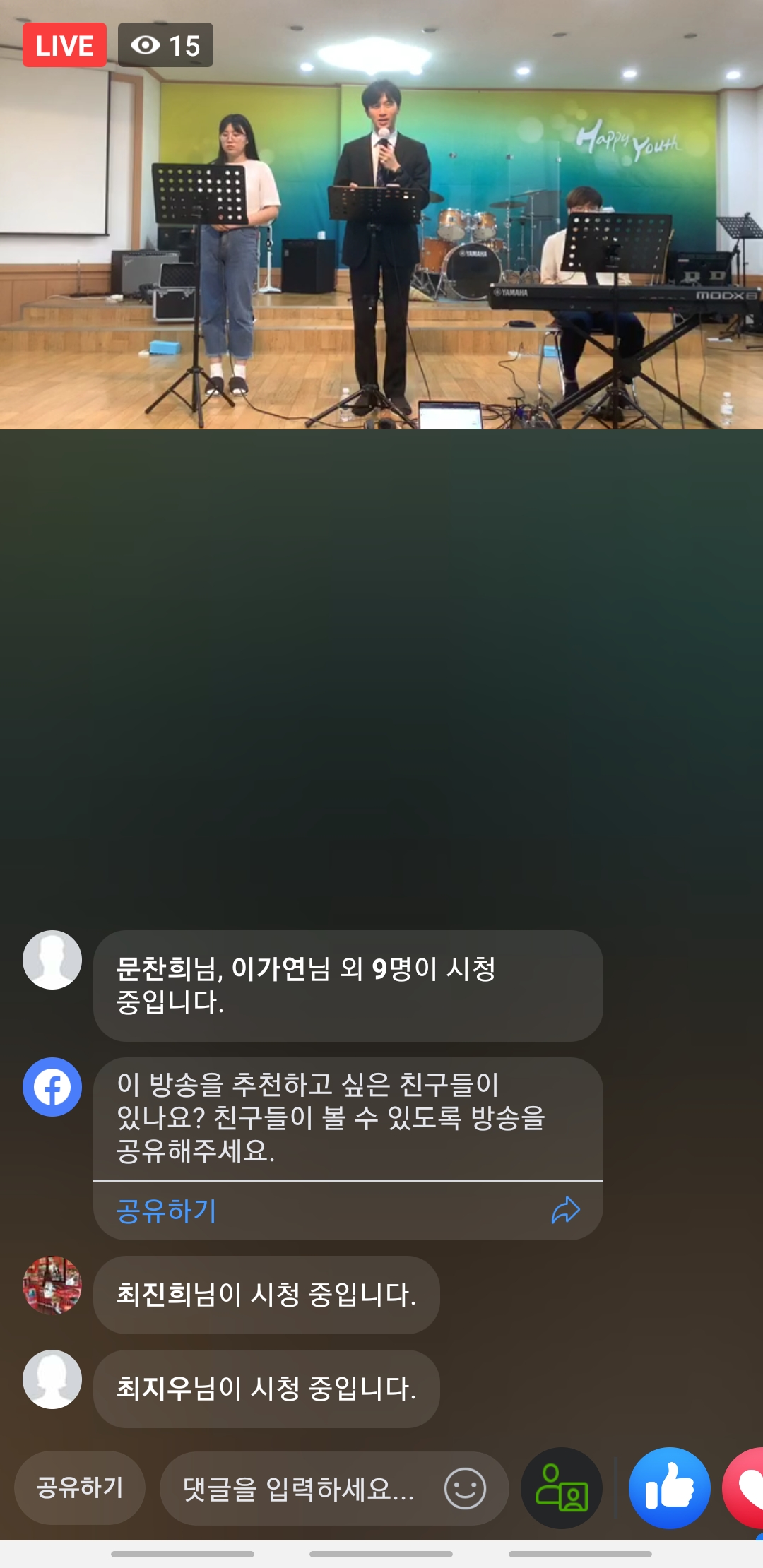Open the emoji picker in comment field
763x1568 pixels.
click(465, 1489)
